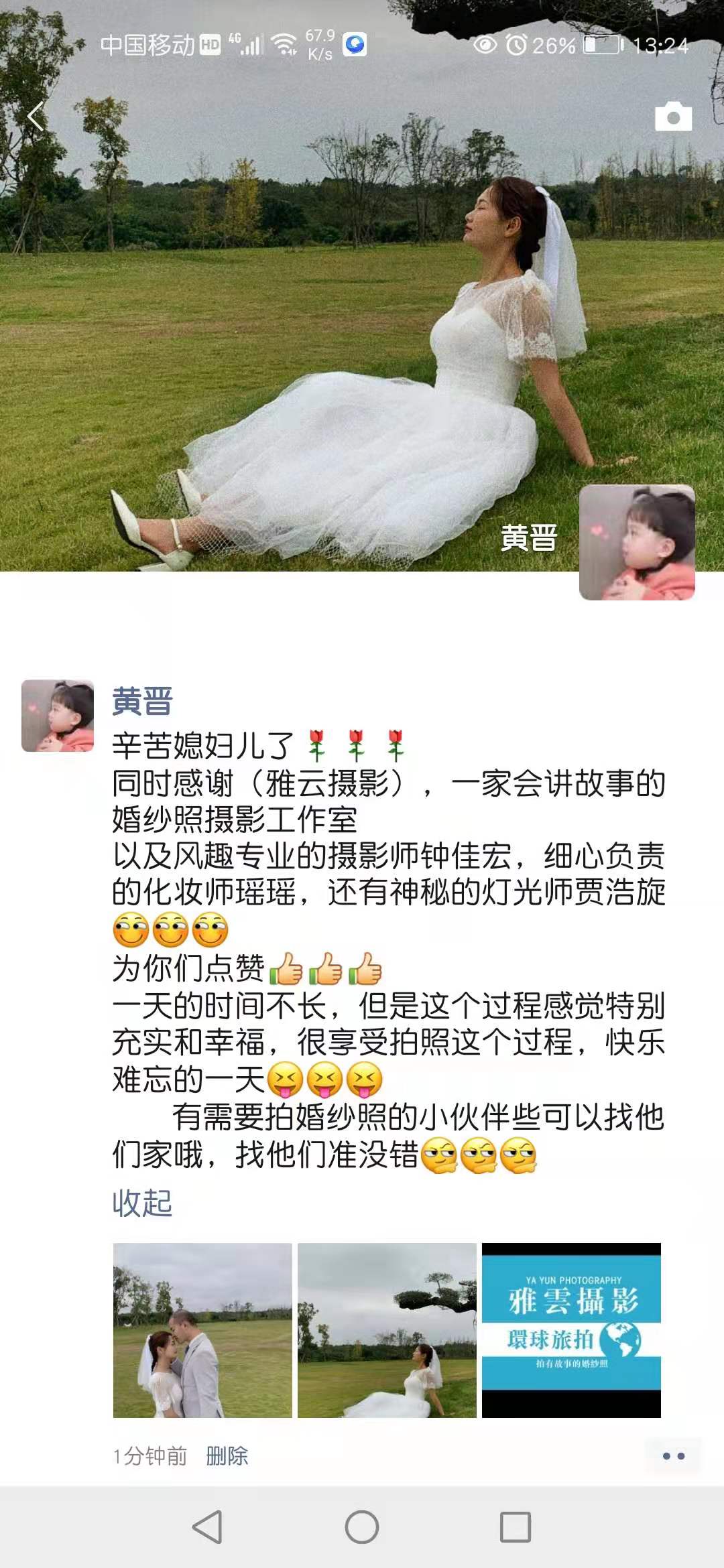
Task: View the bride sitting on grass thumbnail
Action: pyautogui.click(x=387, y=1330)
